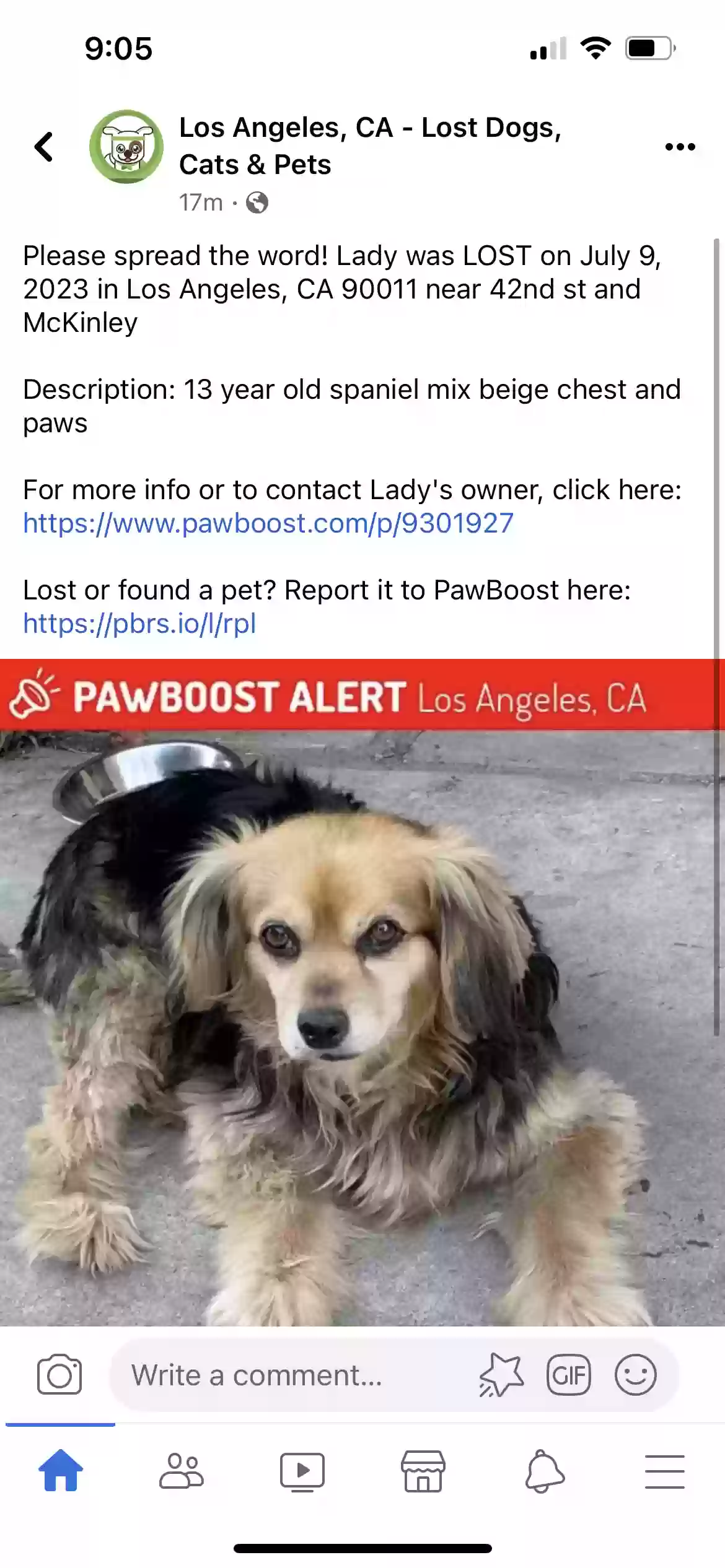Screen dimensions: 725x1568
Task: Open Los Angeles, CA - Lost Dogs page name
Action: (x=370, y=146)
